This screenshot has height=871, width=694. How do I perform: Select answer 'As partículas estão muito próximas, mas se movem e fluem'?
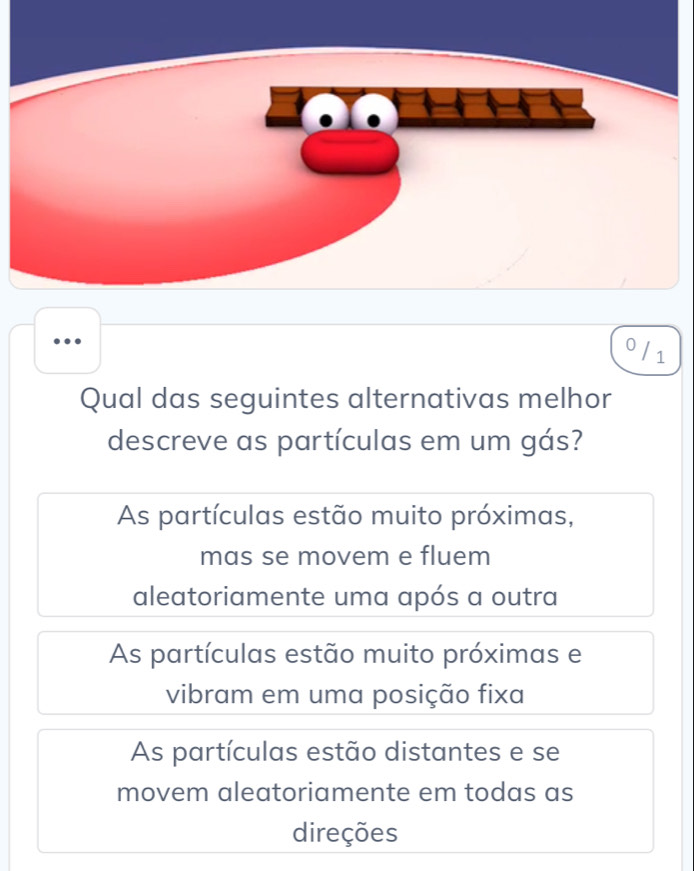coord(346,554)
